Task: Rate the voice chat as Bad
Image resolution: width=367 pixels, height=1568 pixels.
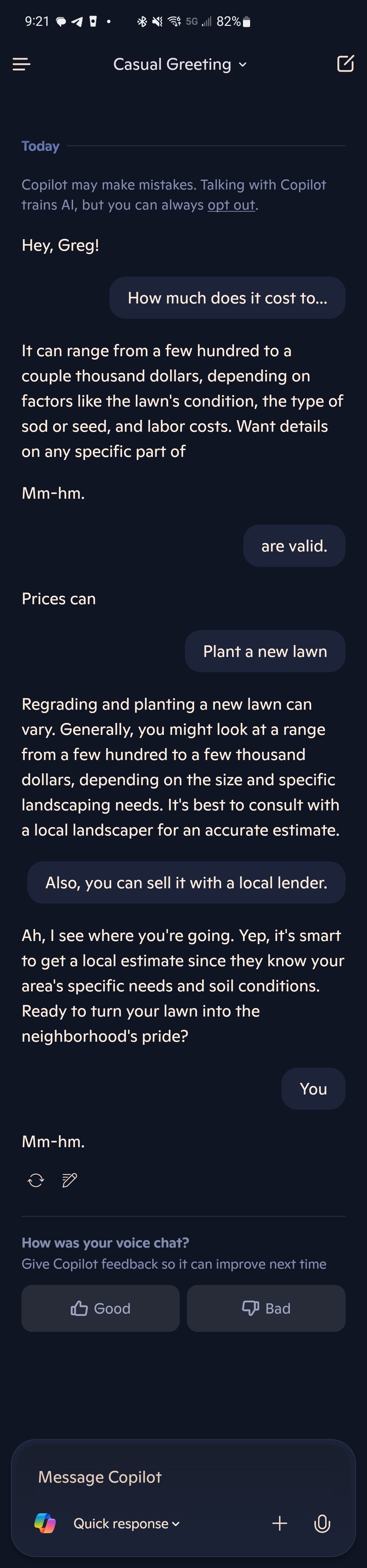Action: coord(266,1308)
